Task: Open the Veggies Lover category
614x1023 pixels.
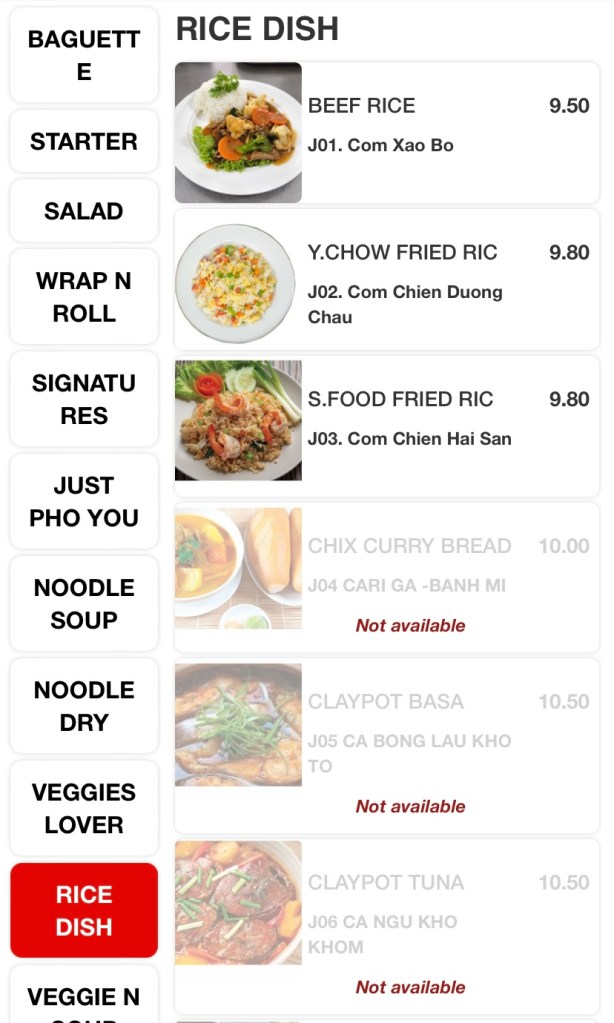Action: pyautogui.click(x=84, y=808)
